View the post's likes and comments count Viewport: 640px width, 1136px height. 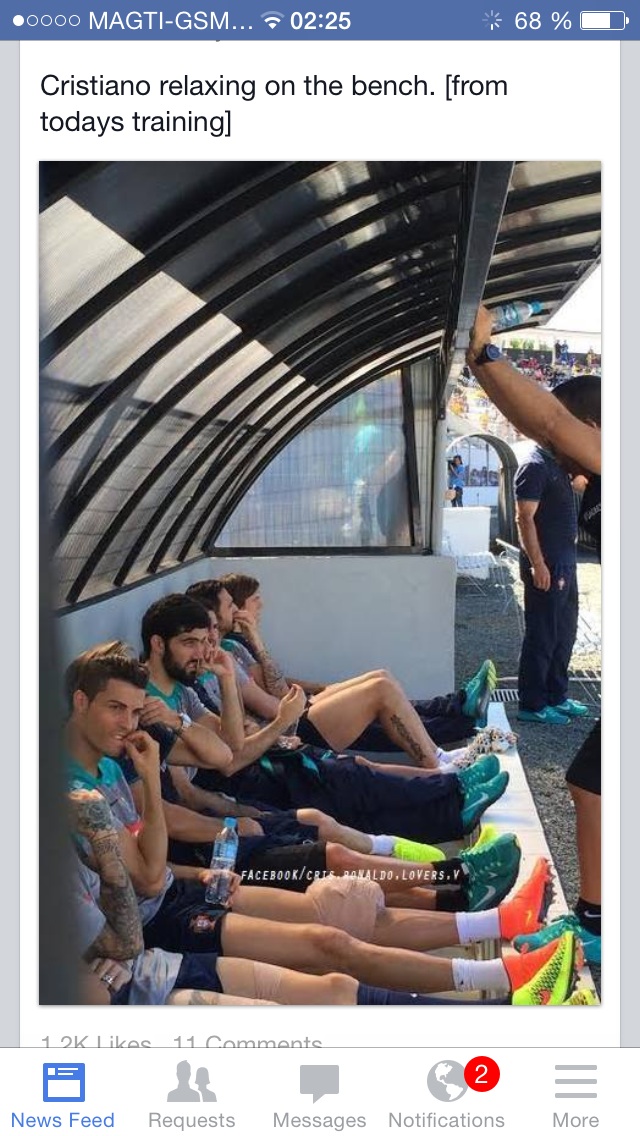(180, 1042)
